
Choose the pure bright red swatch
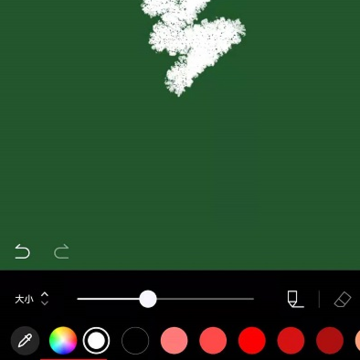pyautogui.click(x=252, y=340)
